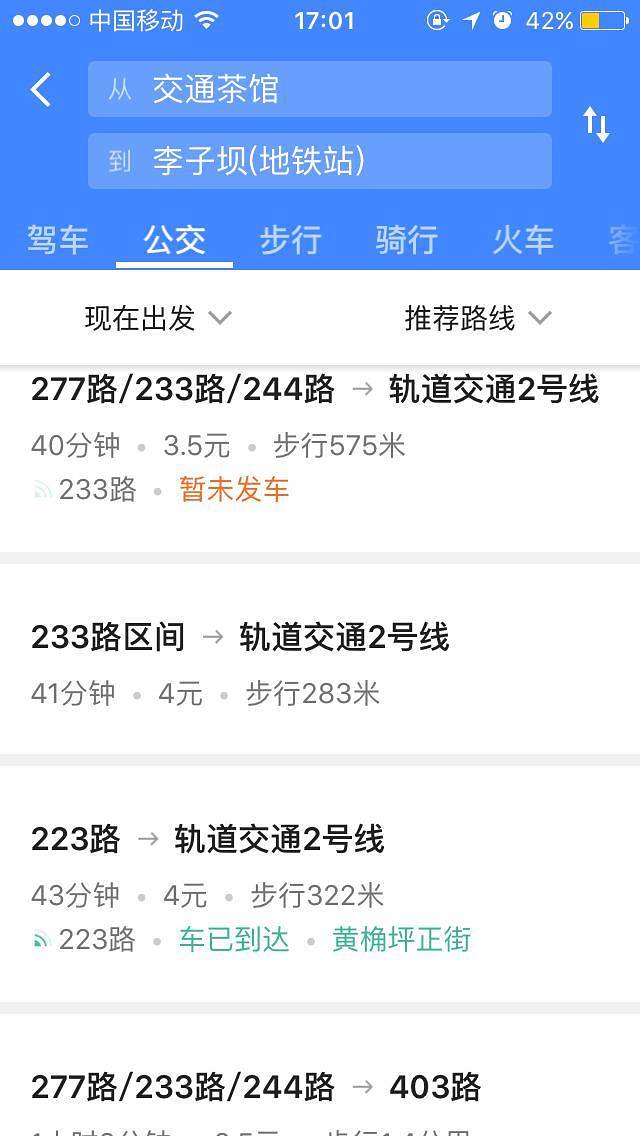
Task: Switch to the 步行 tab
Action: click(290, 240)
